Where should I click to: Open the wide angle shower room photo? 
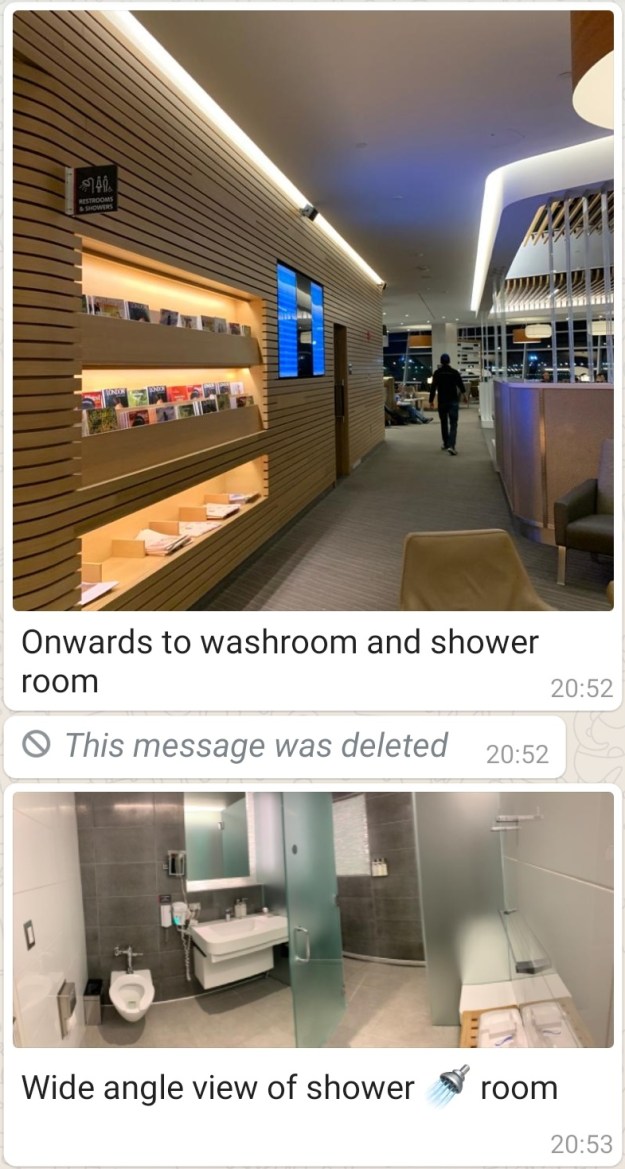(x=312, y=920)
